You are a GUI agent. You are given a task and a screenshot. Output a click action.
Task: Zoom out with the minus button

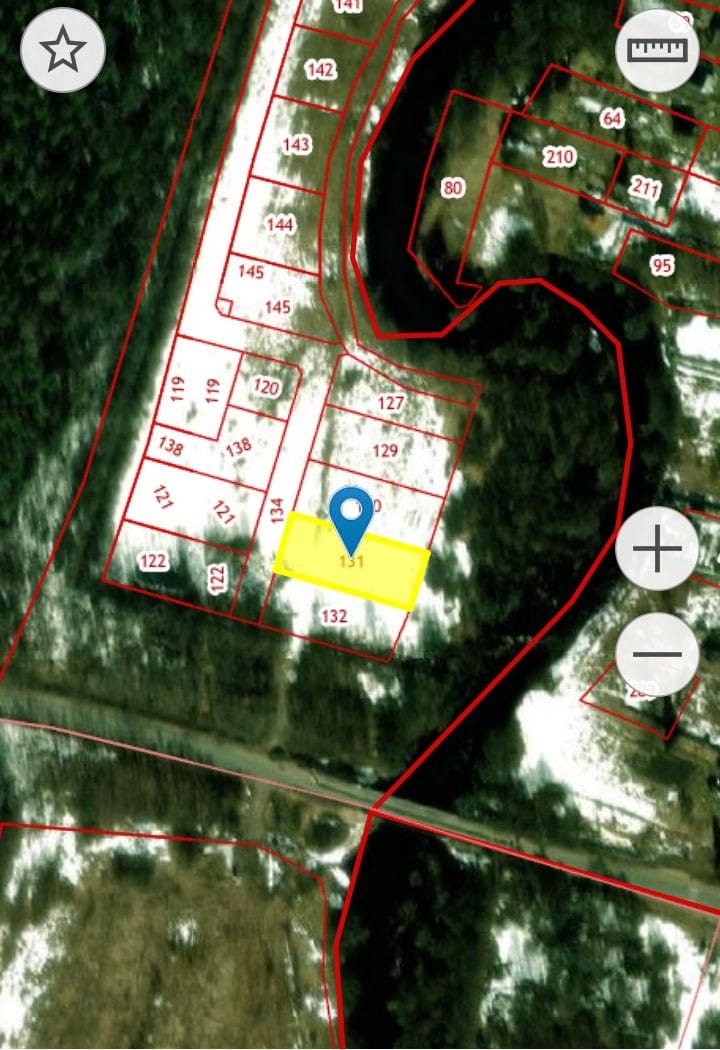point(657,655)
